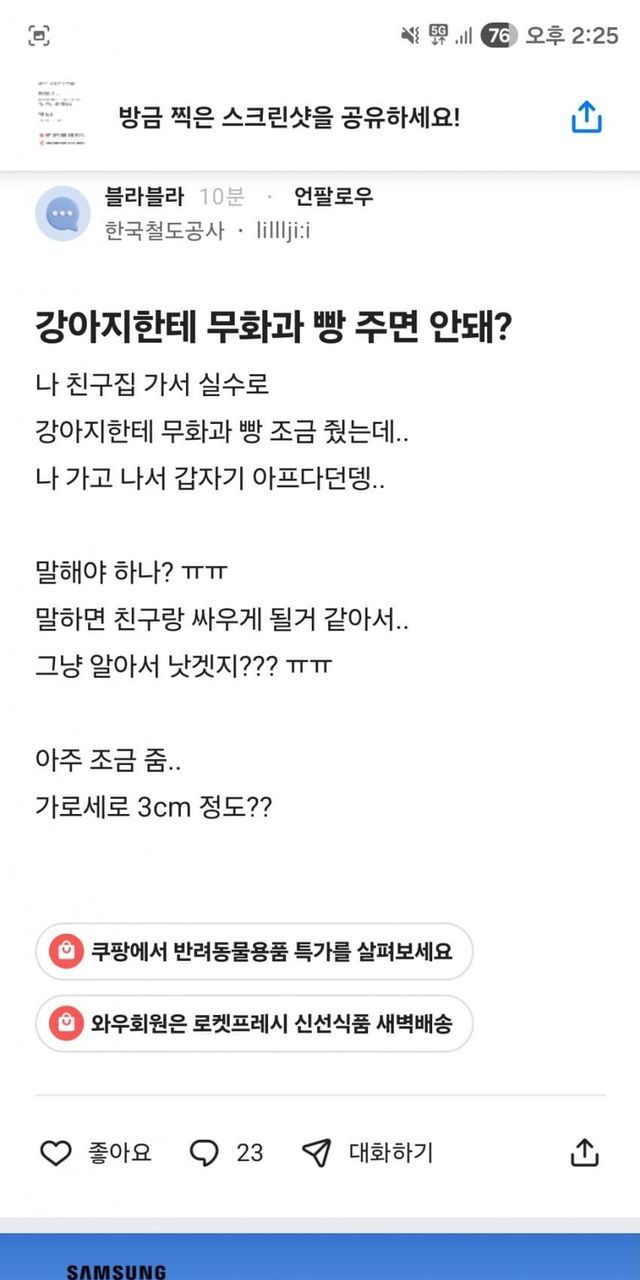Open the Samsung ad banner
The image size is (640, 1280).
click(x=320, y=1257)
